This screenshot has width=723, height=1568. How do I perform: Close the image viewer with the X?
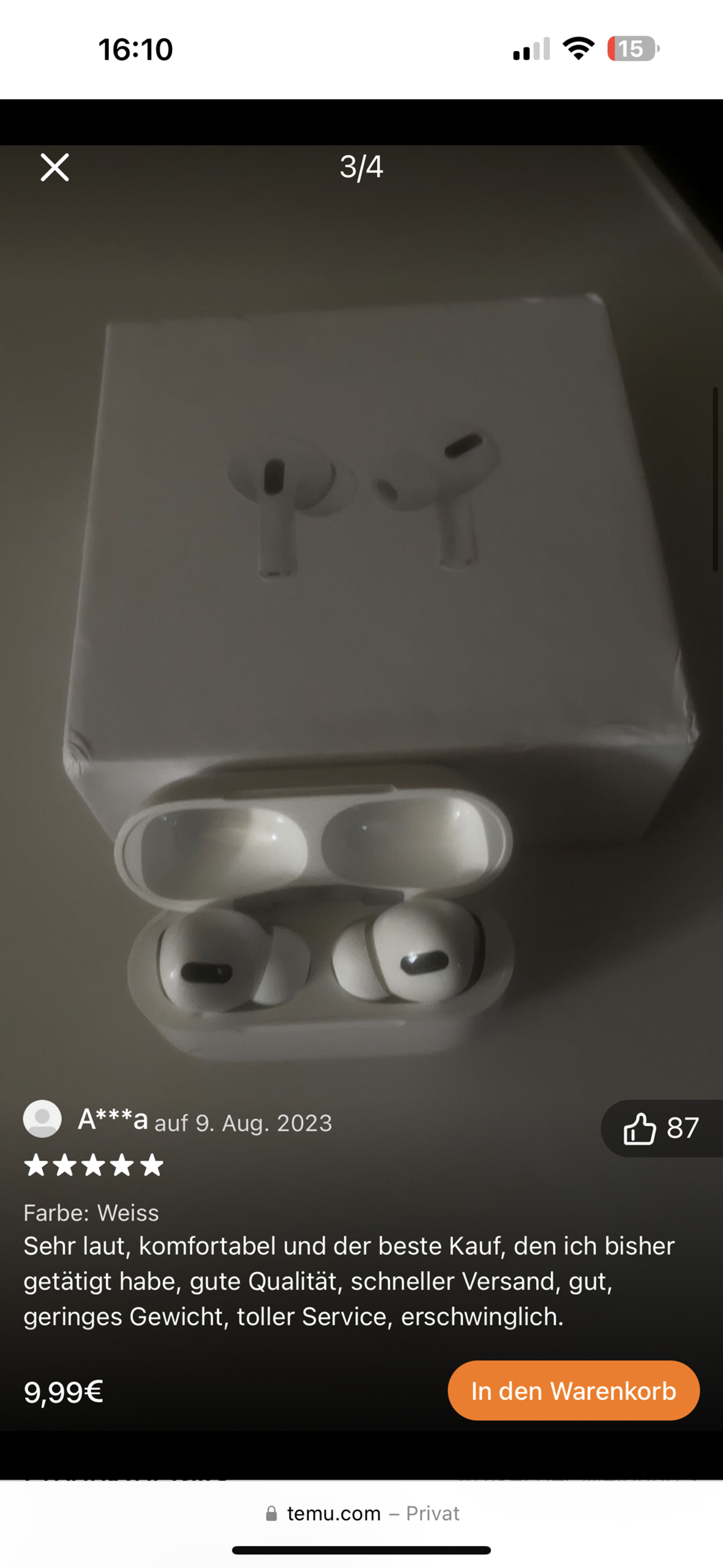(x=54, y=170)
